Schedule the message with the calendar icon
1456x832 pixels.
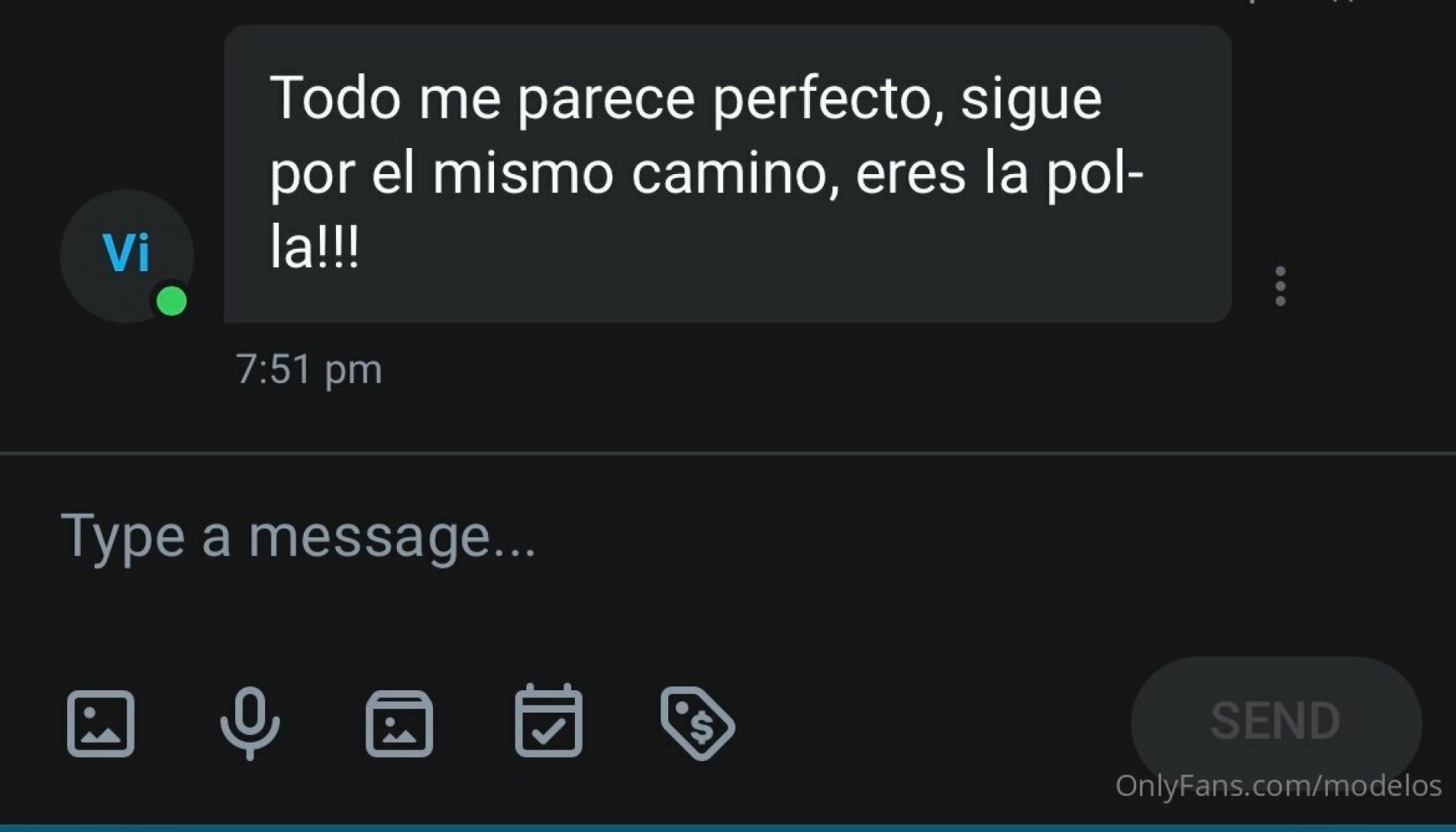(548, 722)
